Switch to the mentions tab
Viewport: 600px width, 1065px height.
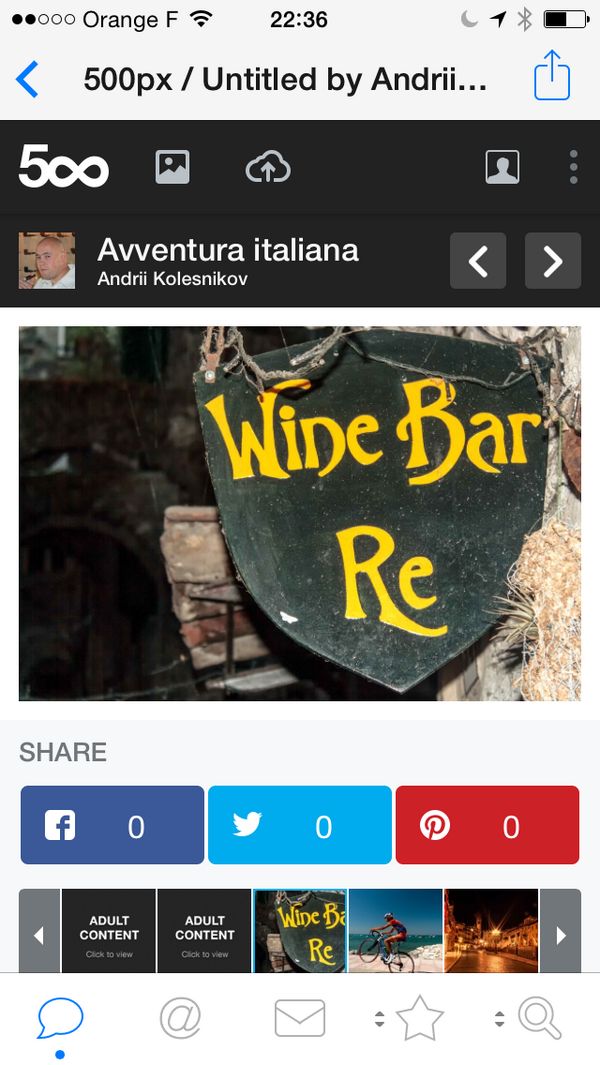[180, 1018]
